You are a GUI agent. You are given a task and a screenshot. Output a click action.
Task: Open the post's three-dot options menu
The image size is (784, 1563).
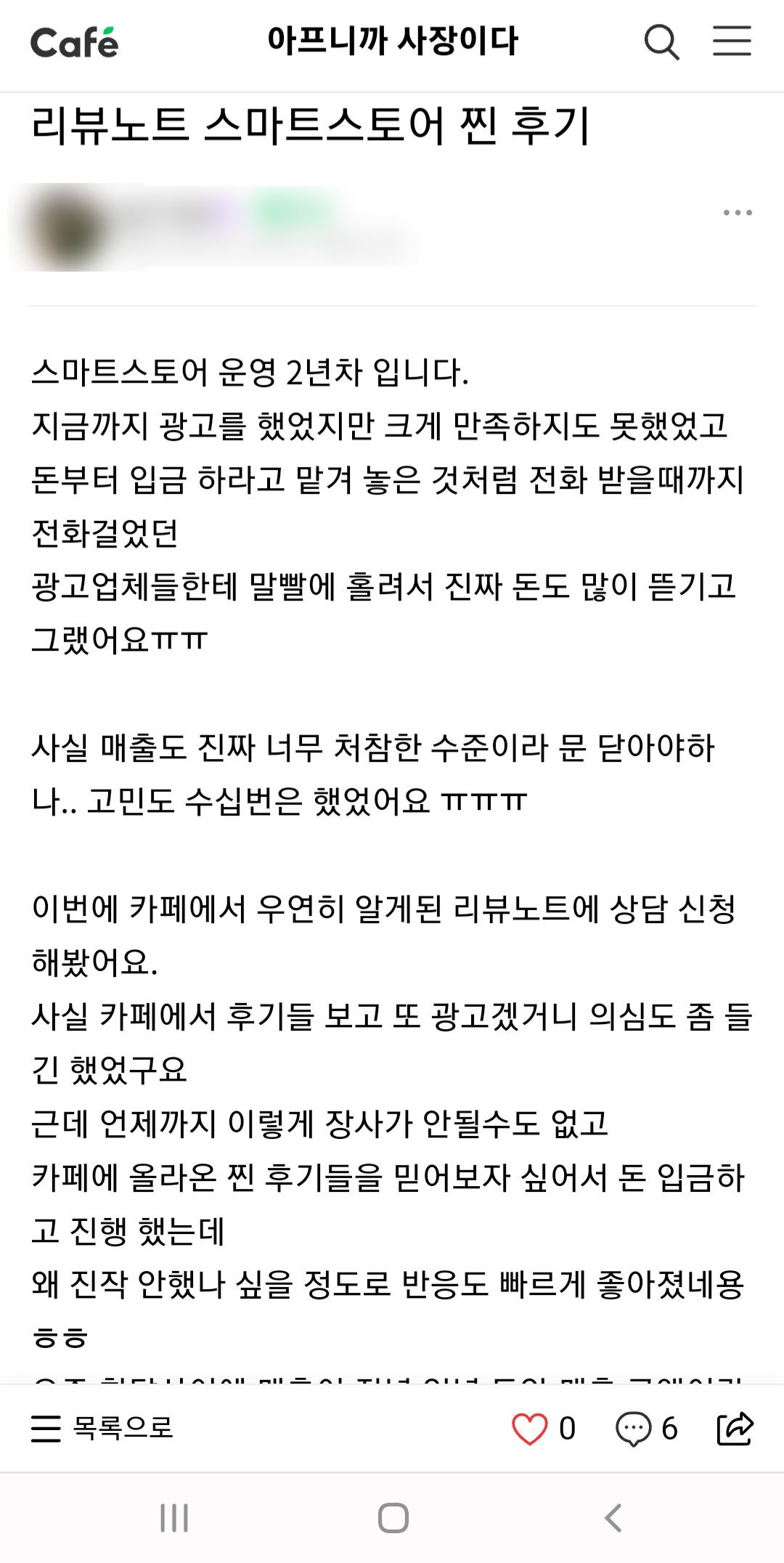738,213
